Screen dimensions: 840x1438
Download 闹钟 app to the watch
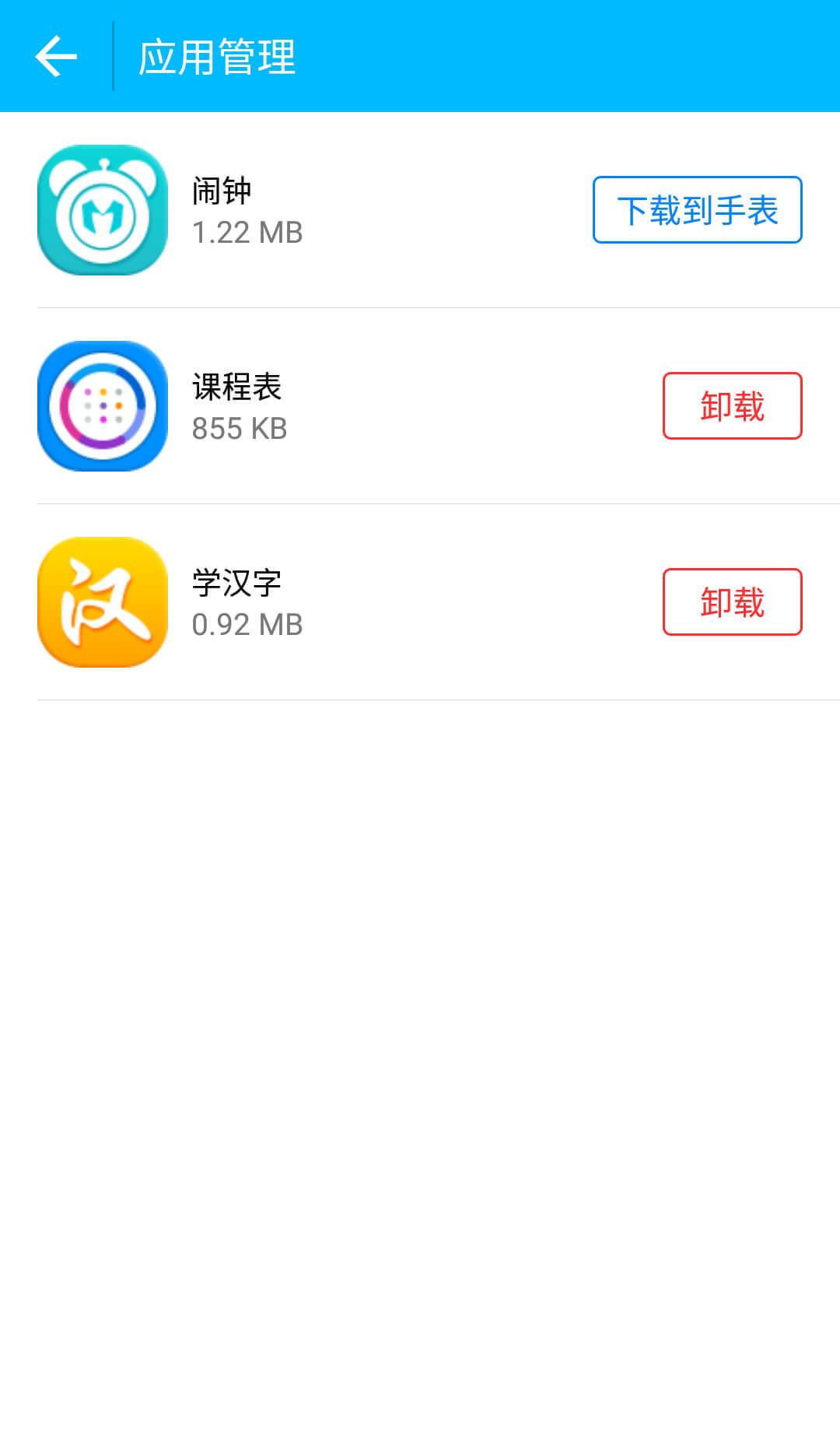[x=697, y=210]
